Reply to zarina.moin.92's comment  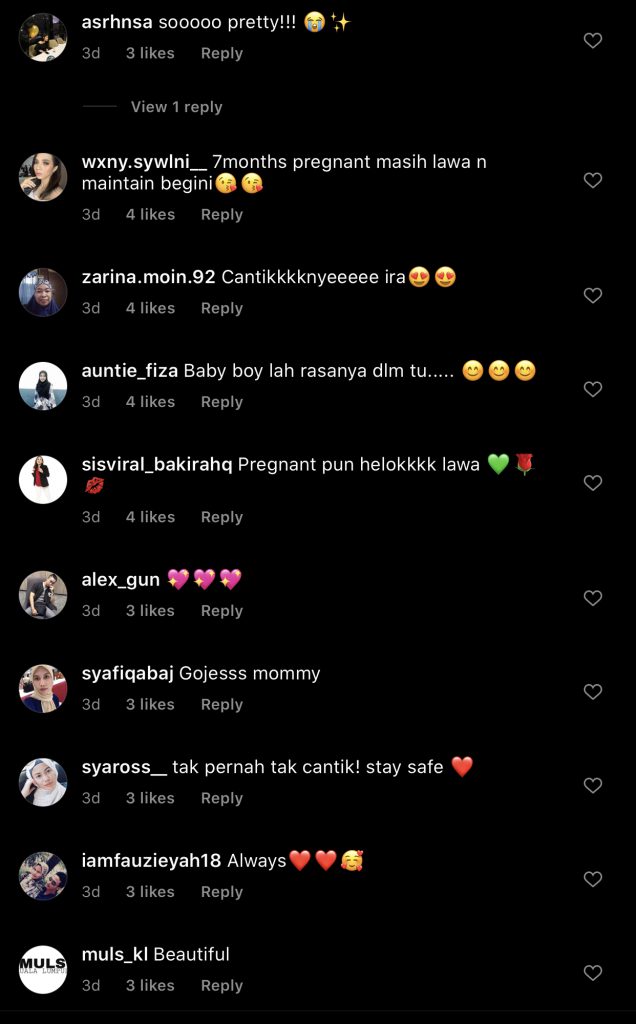pyautogui.click(x=221, y=308)
